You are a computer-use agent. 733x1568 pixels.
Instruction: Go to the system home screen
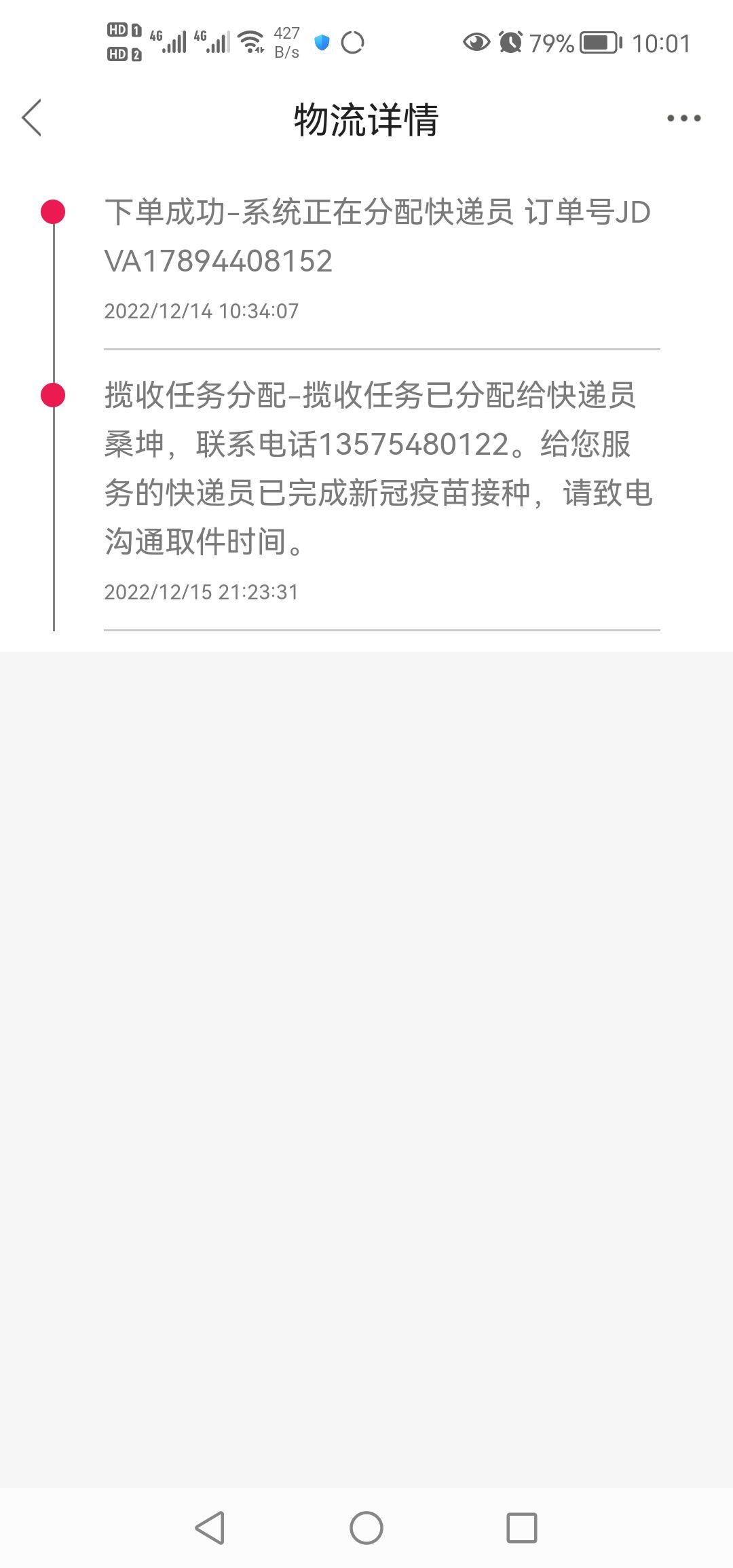[x=366, y=1528]
